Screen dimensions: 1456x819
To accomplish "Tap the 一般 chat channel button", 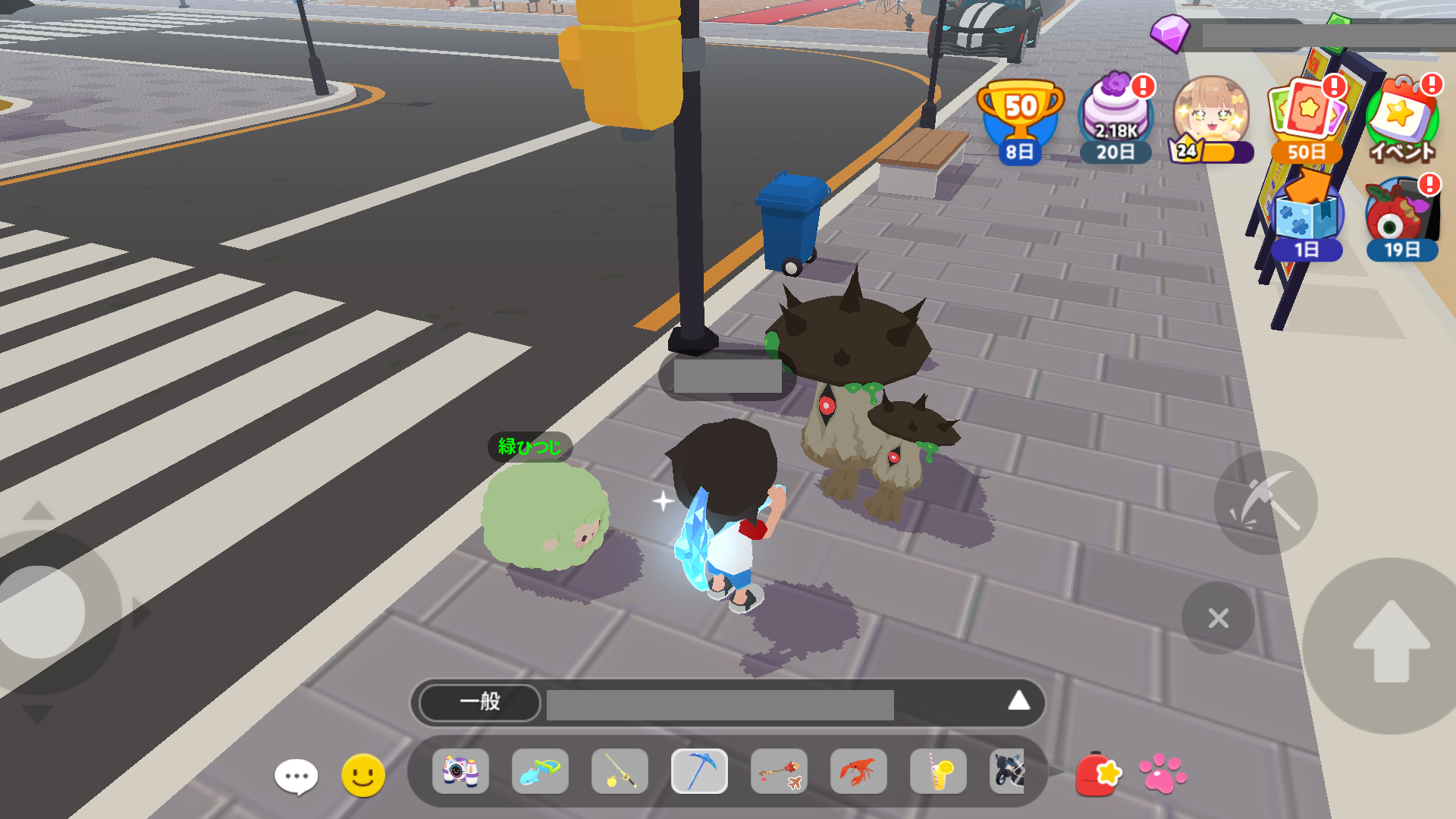I will [480, 701].
